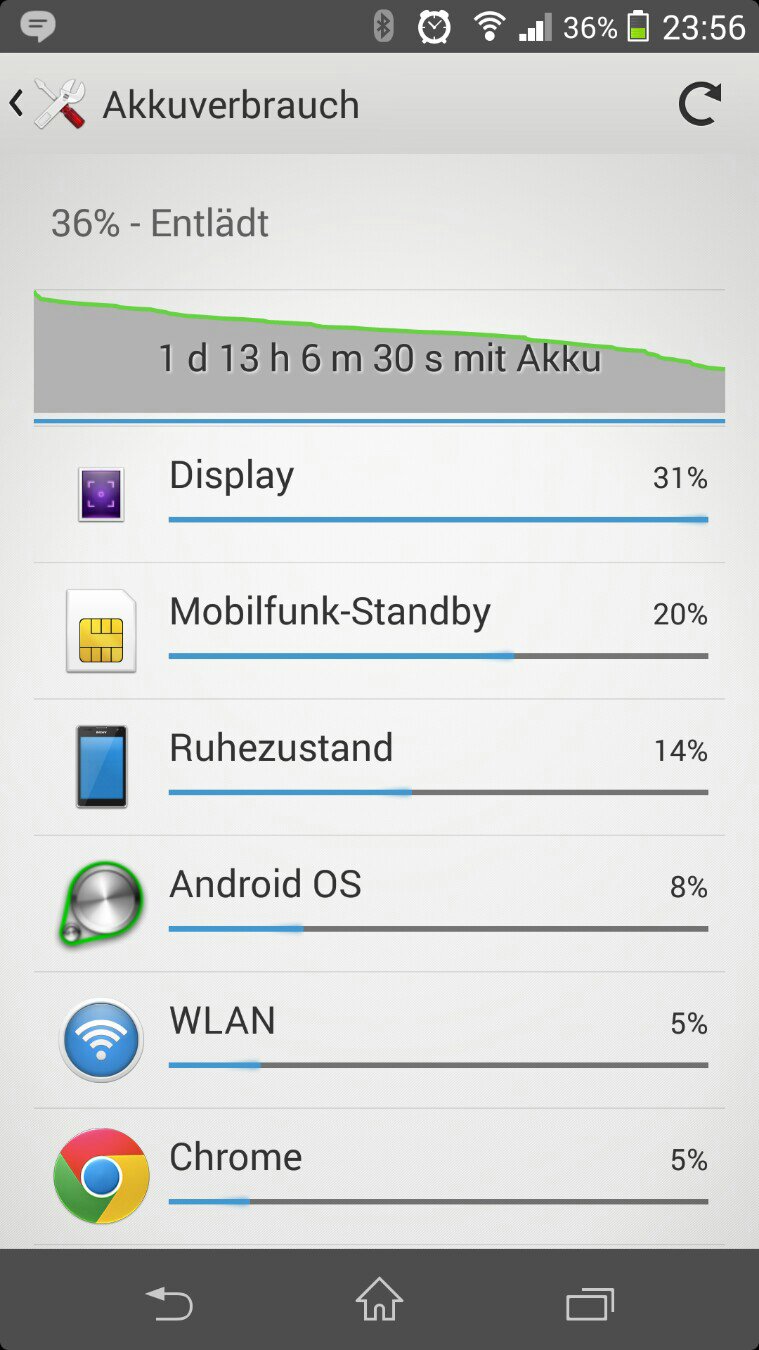Open Mobilfunk-Standby usage details
The width and height of the screenshot is (759, 1350).
pyautogui.click(x=379, y=631)
